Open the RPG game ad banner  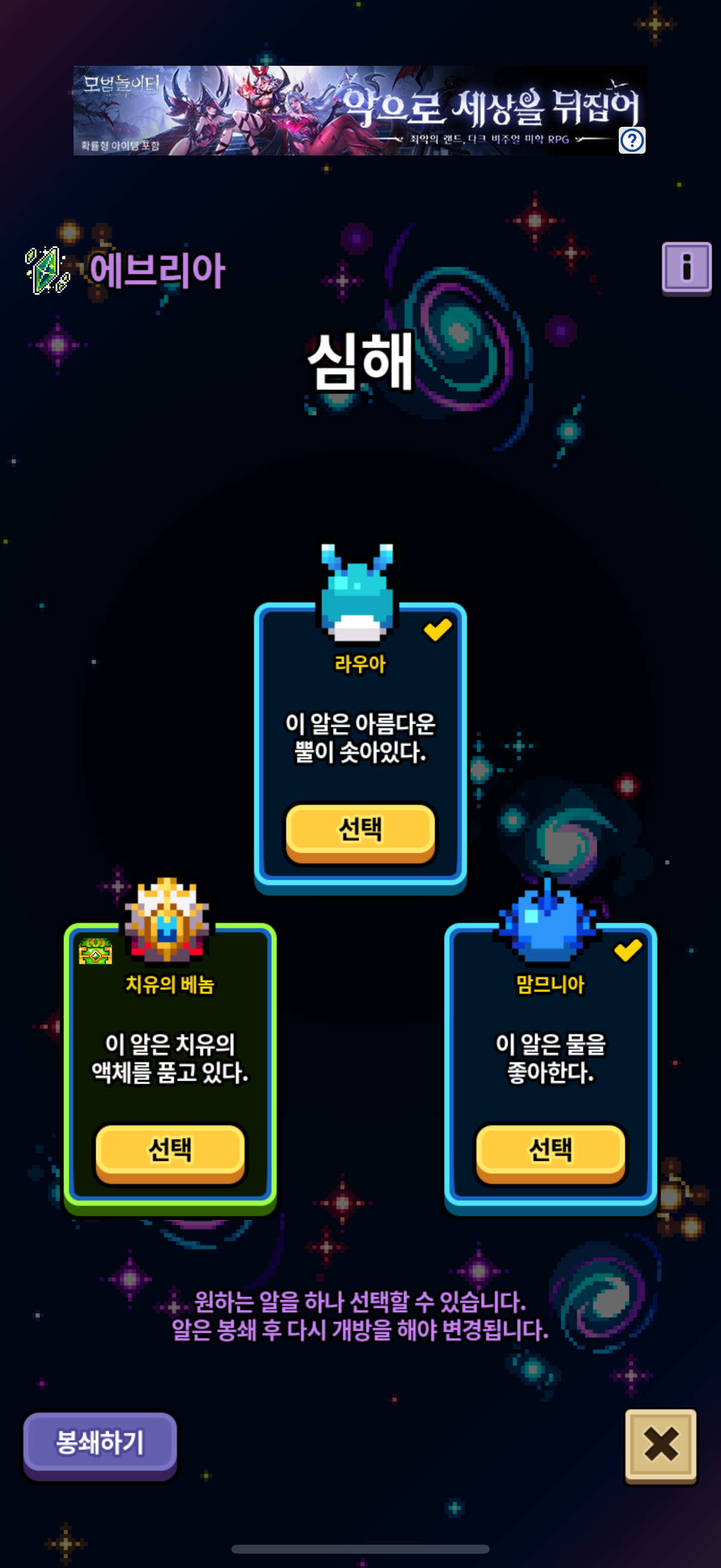pos(341,111)
